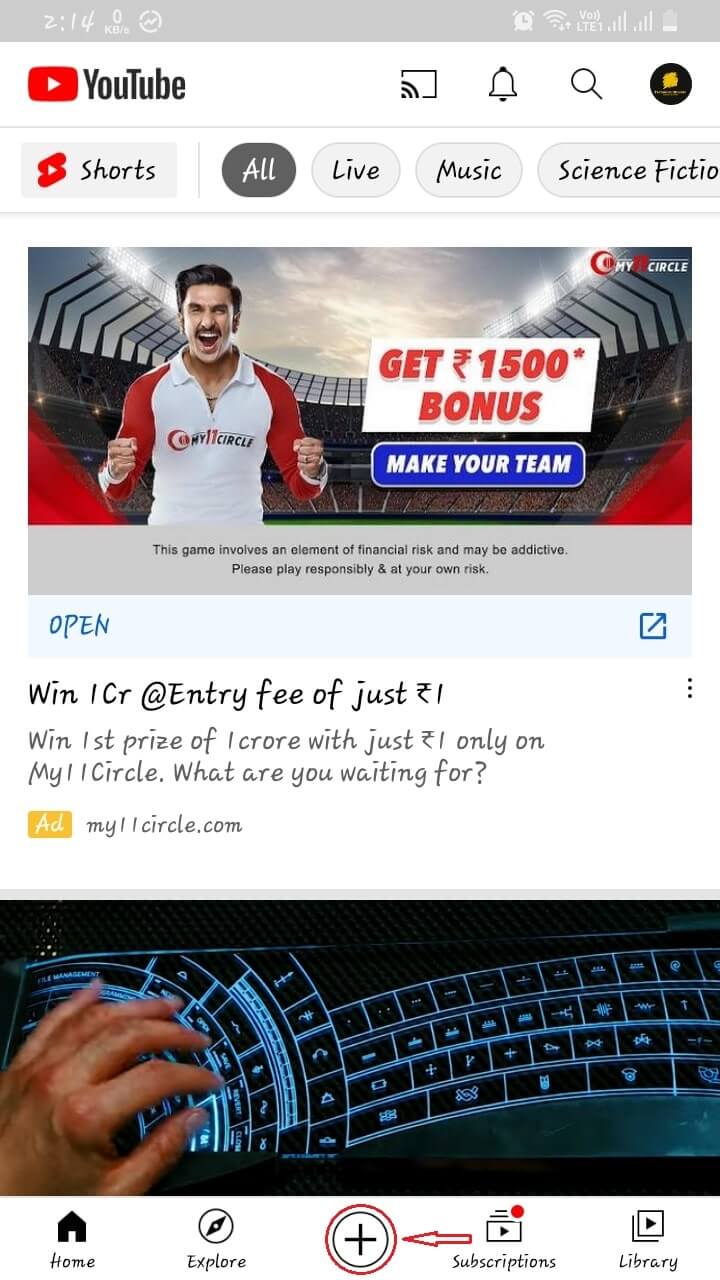This screenshot has height=1280, width=720.
Task: Open YouTube search
Action: tap(587, 85)
